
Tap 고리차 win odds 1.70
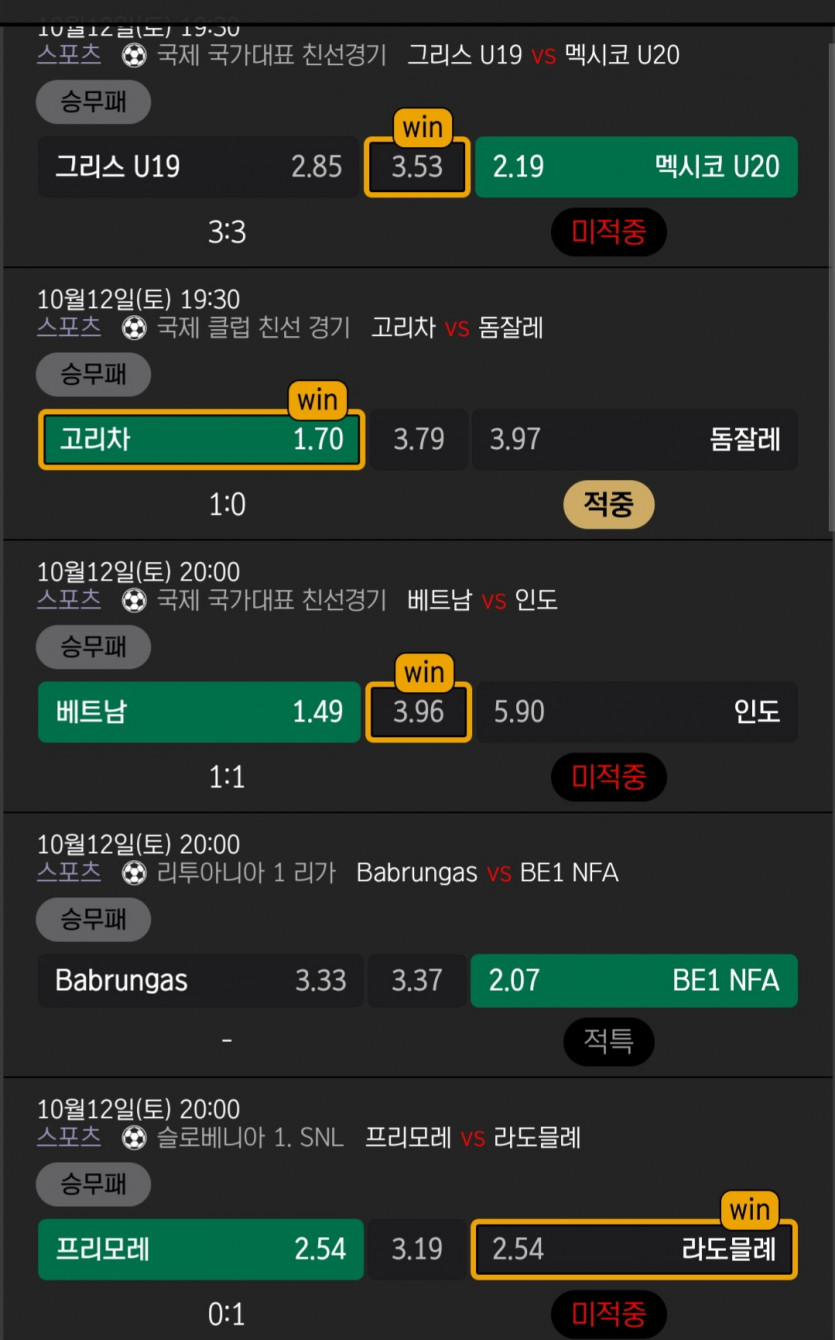click(202, 439)
